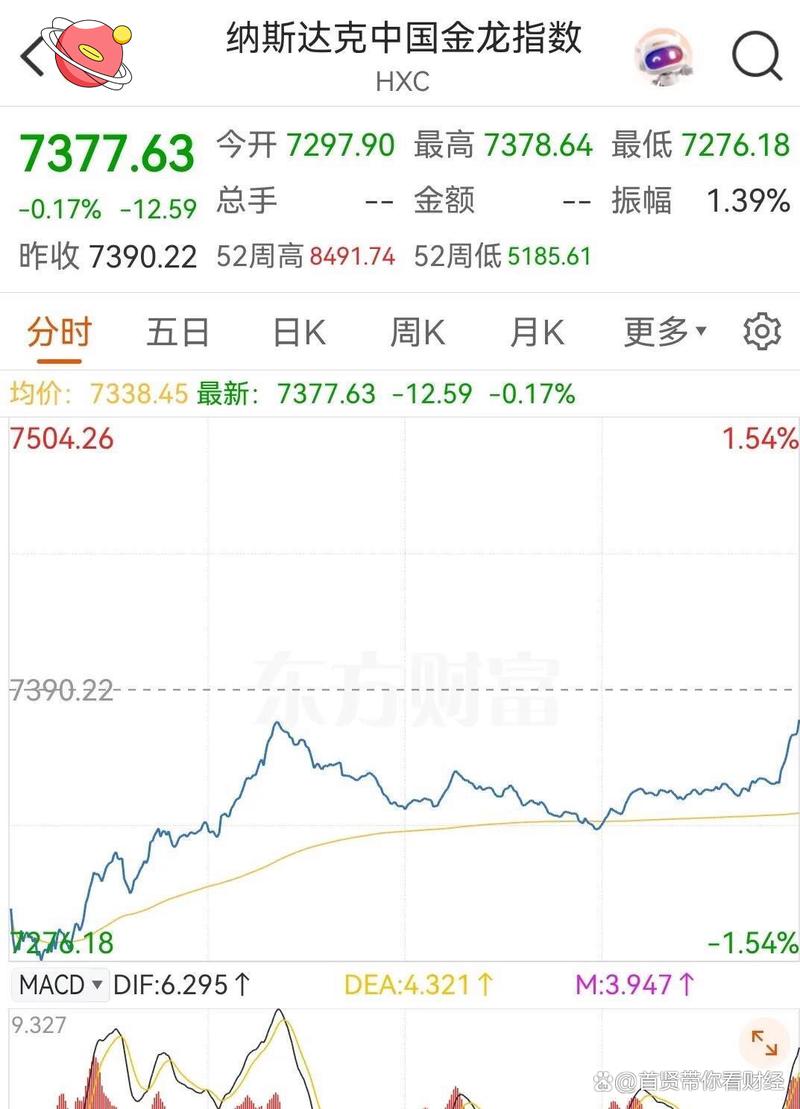Switch to the 分时 tab

(x=58, y=331)
